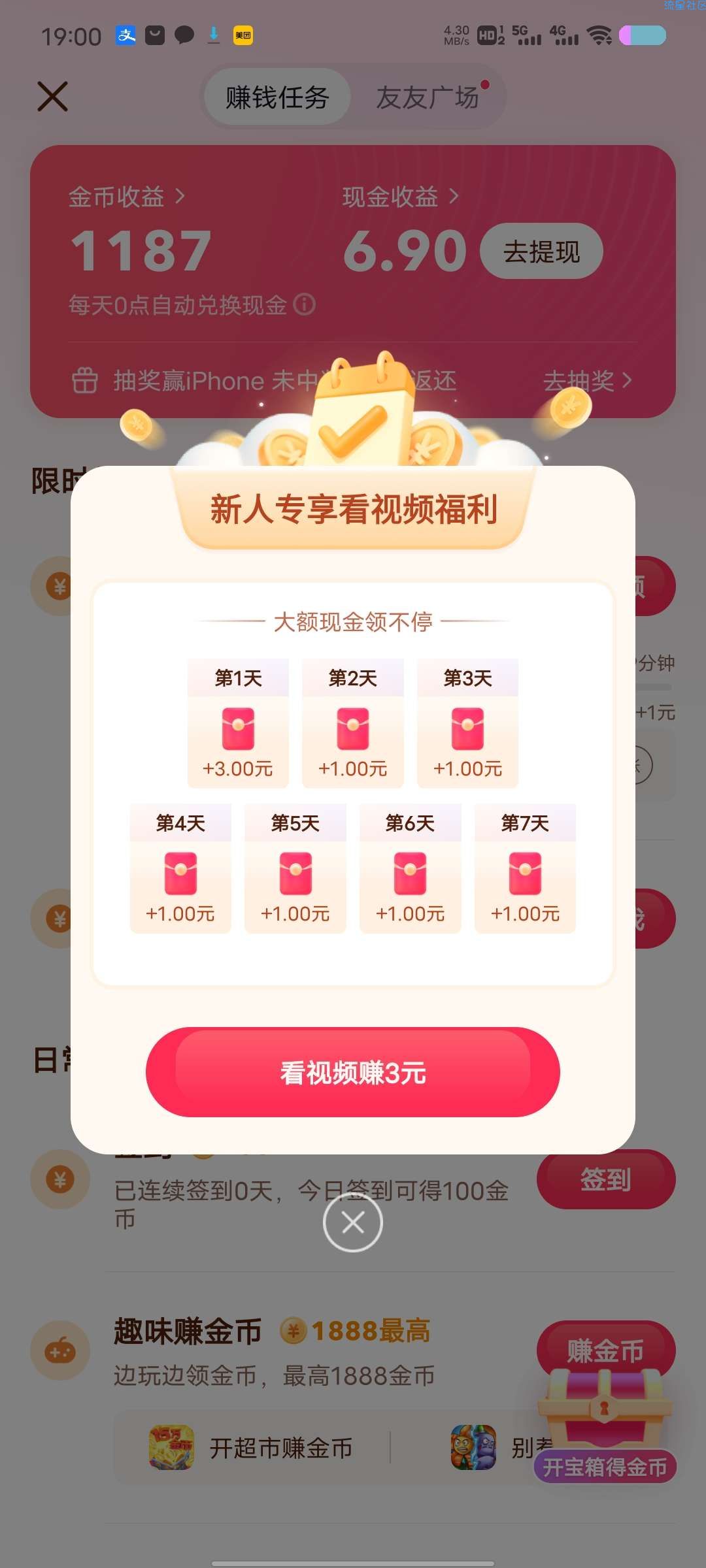The height and width of the screenshot is (1568, 706).
Task: Open 金币收益 details
Action: click(127, 197)
